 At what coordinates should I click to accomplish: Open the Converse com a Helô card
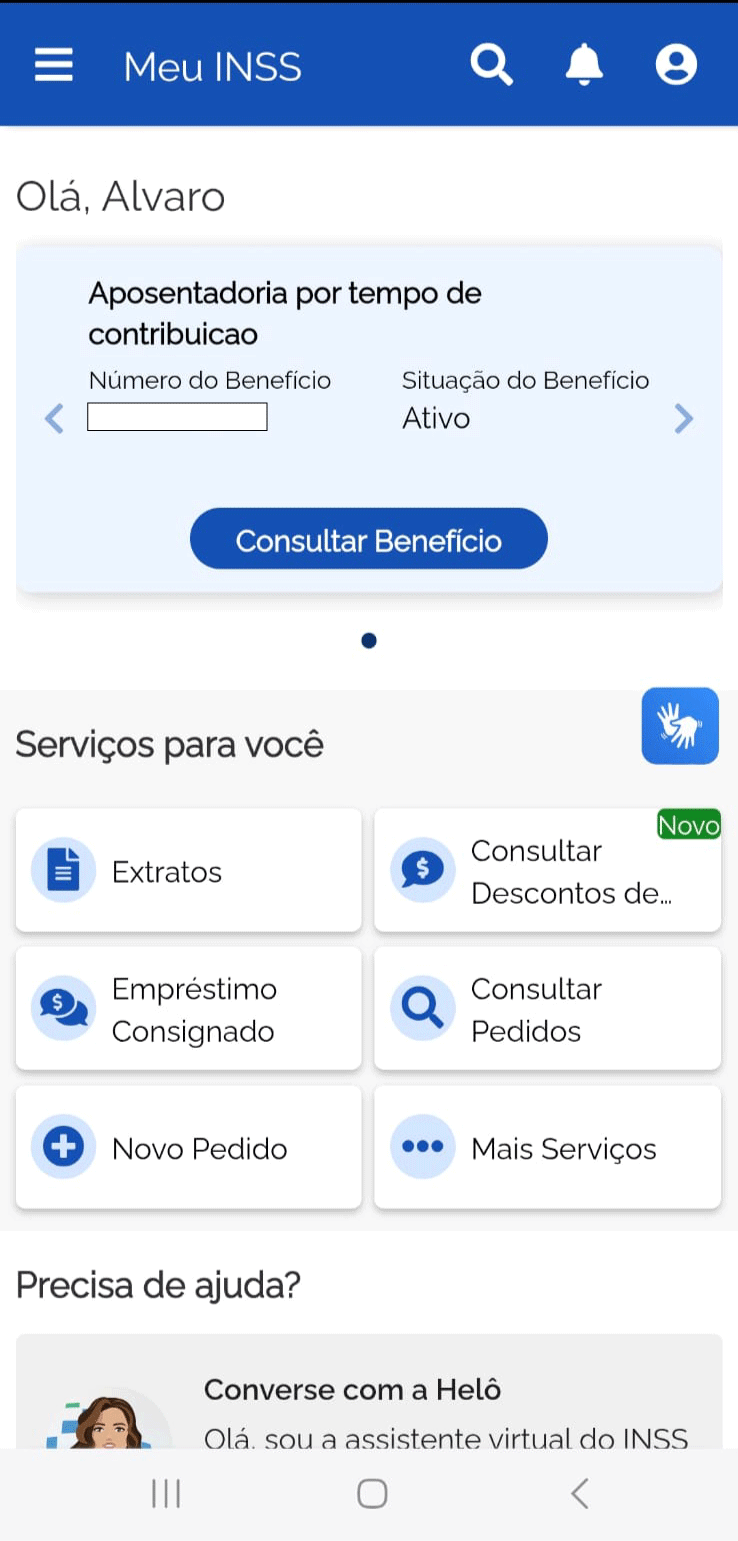click(369, 1400)
